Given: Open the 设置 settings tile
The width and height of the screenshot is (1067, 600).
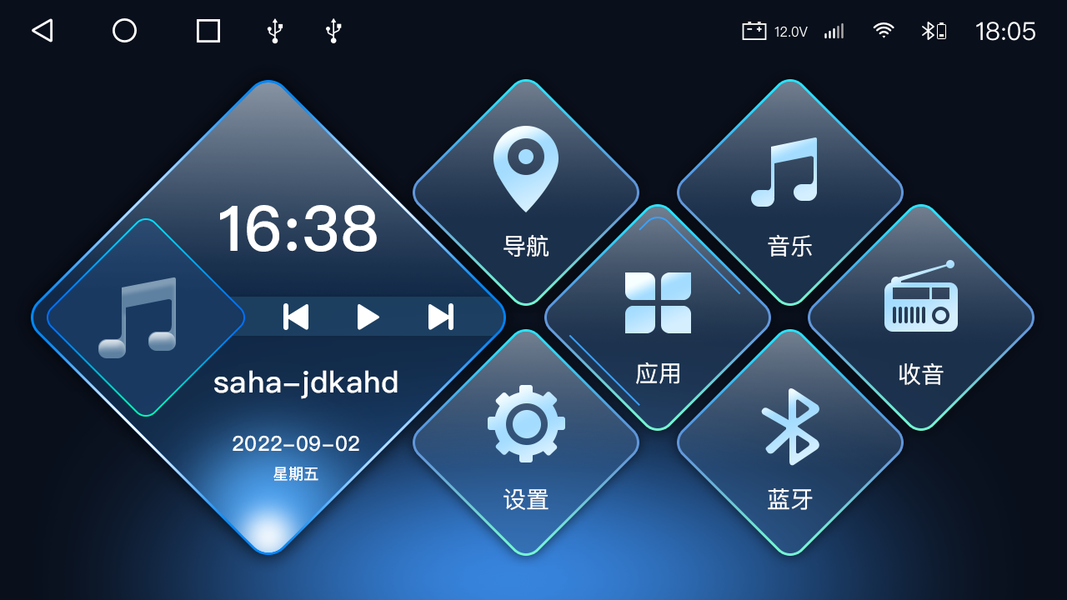Looking at the screenshot, I should pyautogui.click(x=525, y=443).
